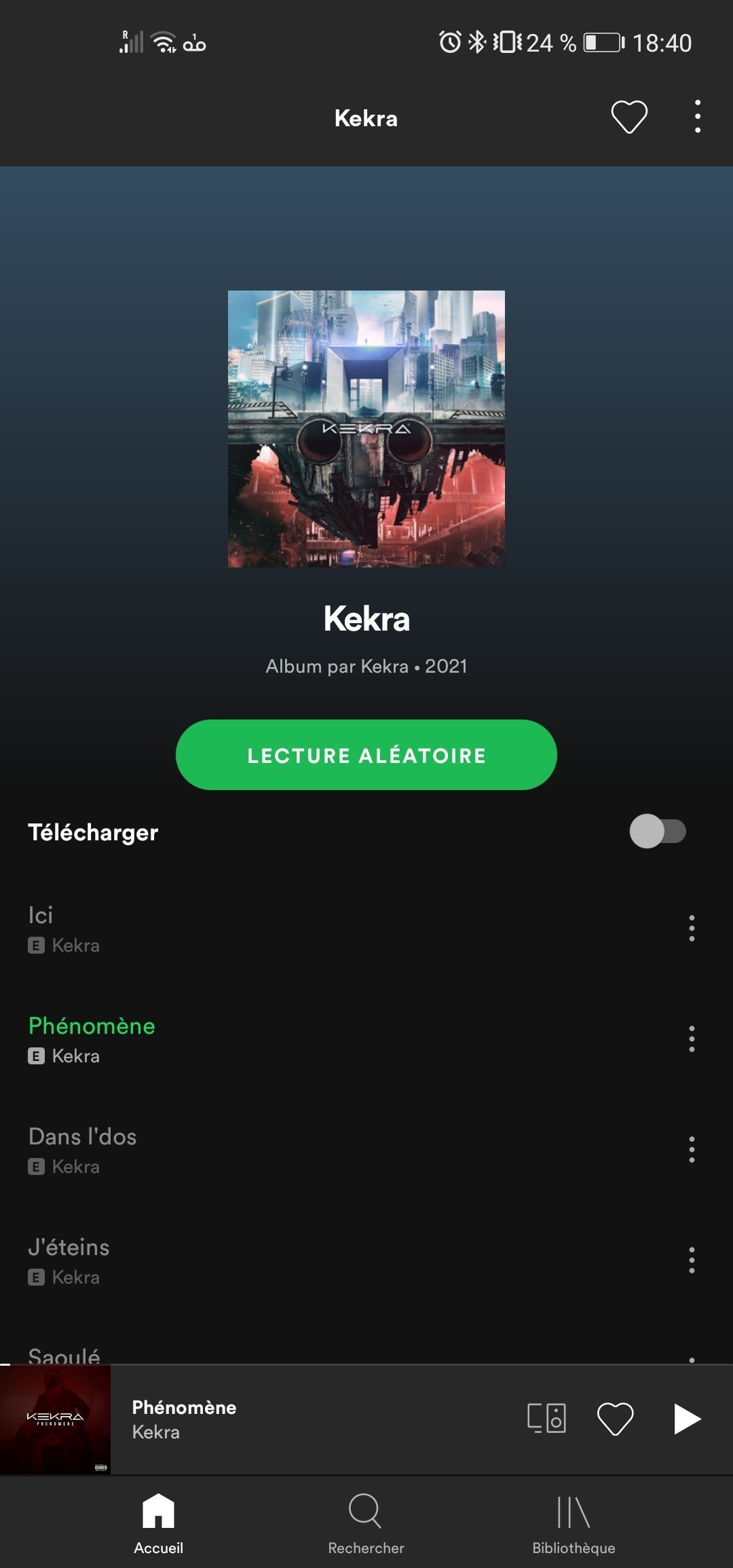The height and width of the screenshot is (1568, 733).
Task: Open the now playing bar for Phénomène
Action: [x=305, y=1419]
